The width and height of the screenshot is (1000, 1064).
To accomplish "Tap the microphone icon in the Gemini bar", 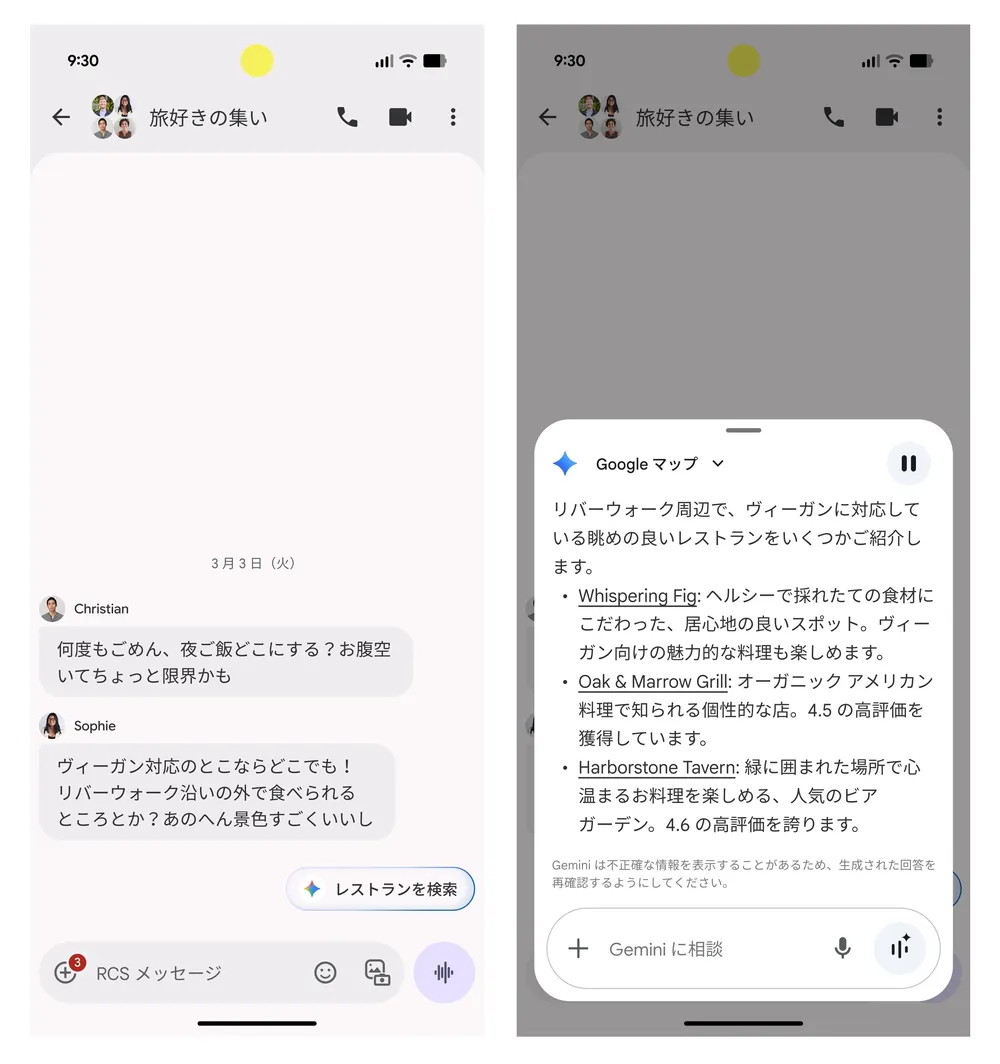I will (842, 948).
